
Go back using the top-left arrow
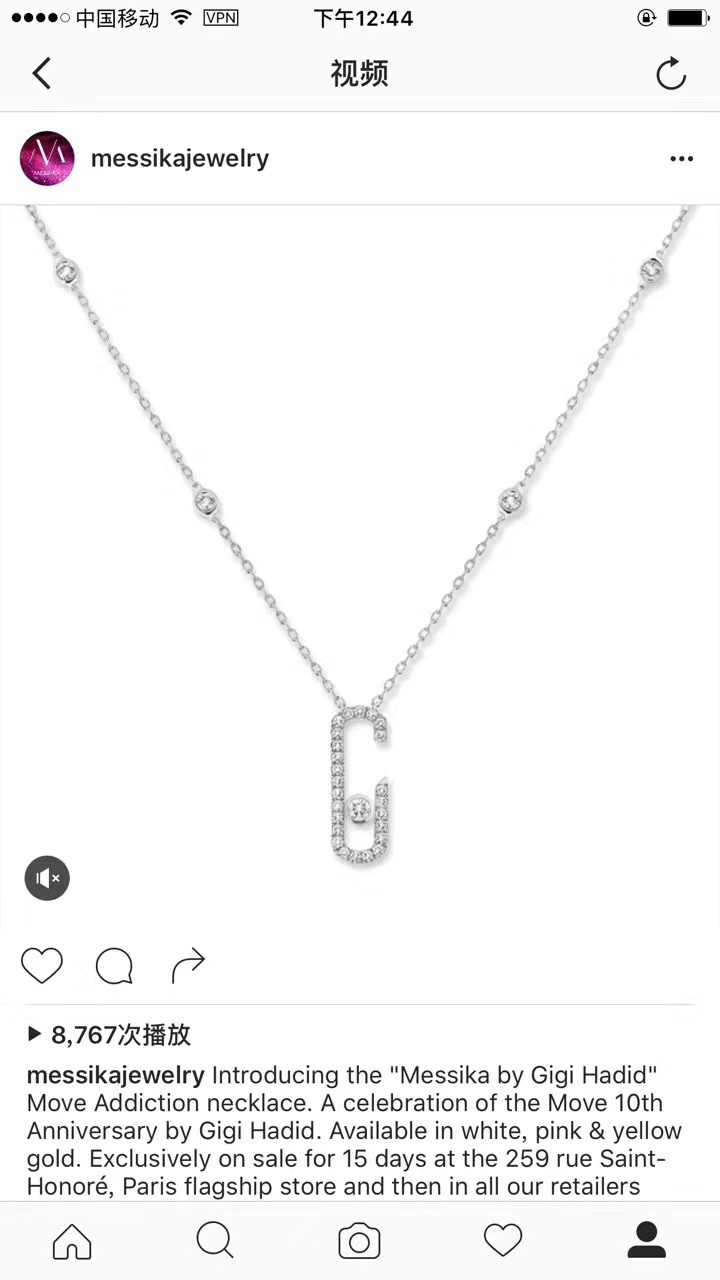point(41,73)
